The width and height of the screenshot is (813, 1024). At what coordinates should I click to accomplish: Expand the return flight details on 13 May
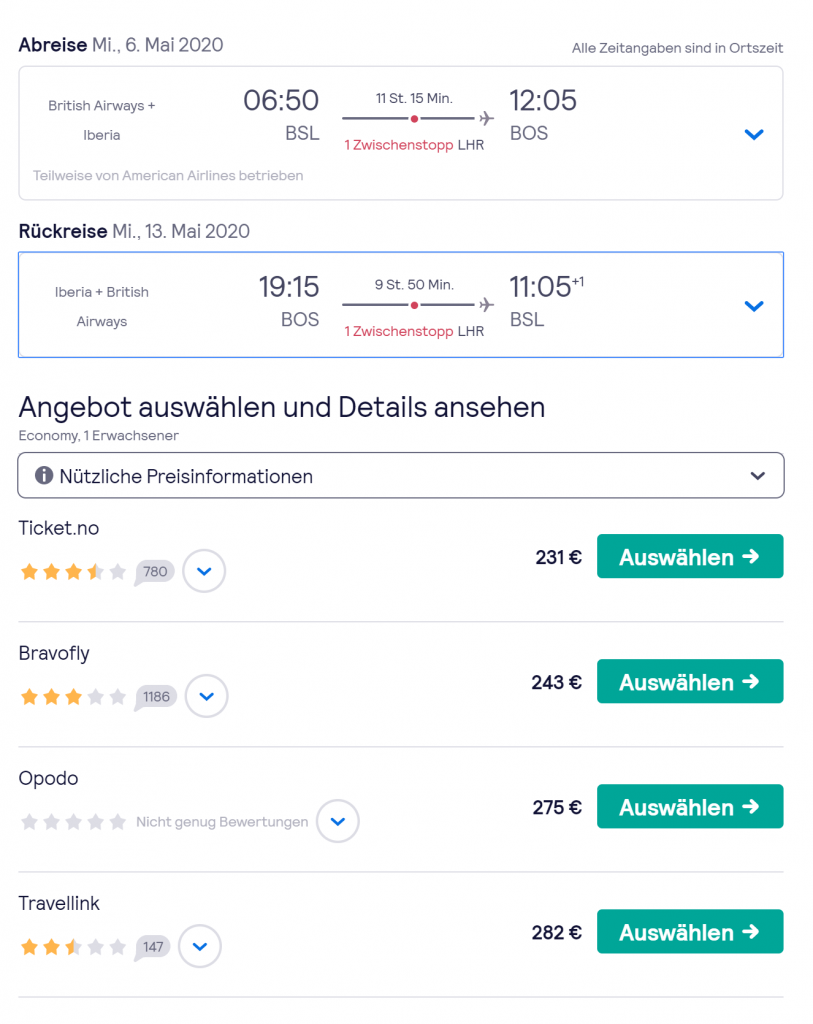coord(754,306)
